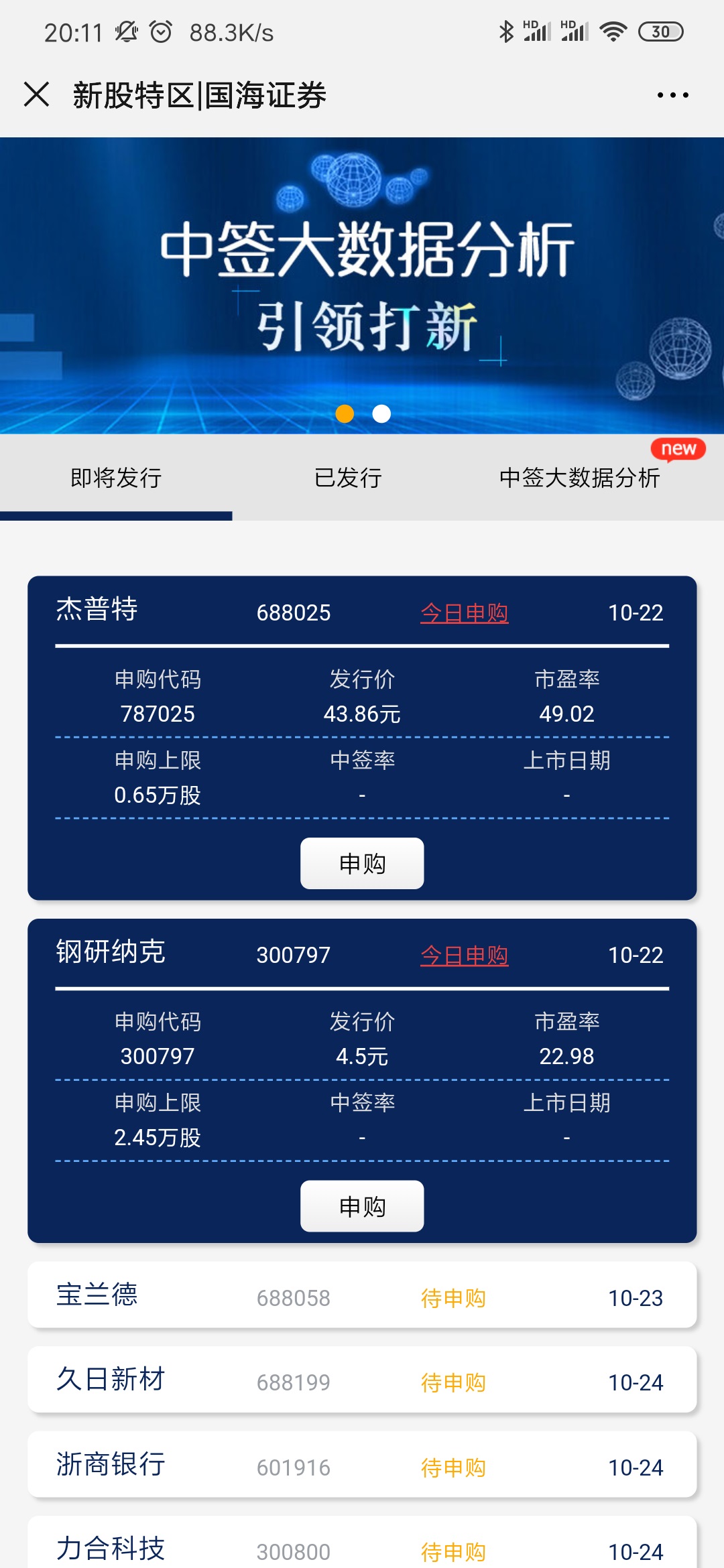Viewport: 724px width, 1568px height.
Task: Tap 申购 button for 杰普特
Action: coord(362,864)
